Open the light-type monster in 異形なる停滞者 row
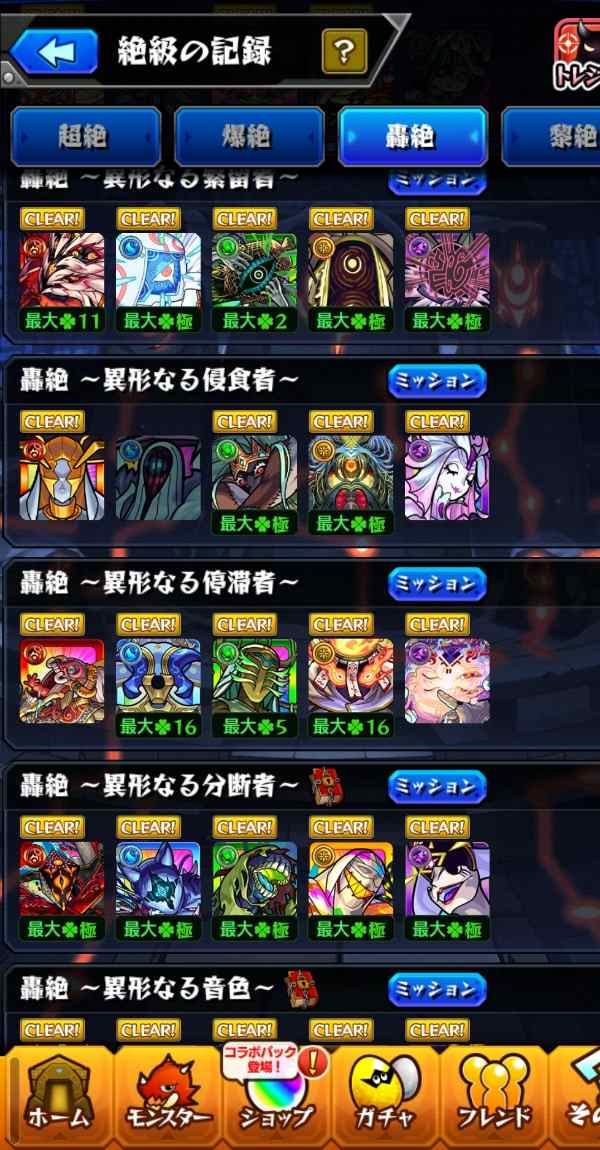The width and height of the screenshot is (600, 1150). coord(351,680)
